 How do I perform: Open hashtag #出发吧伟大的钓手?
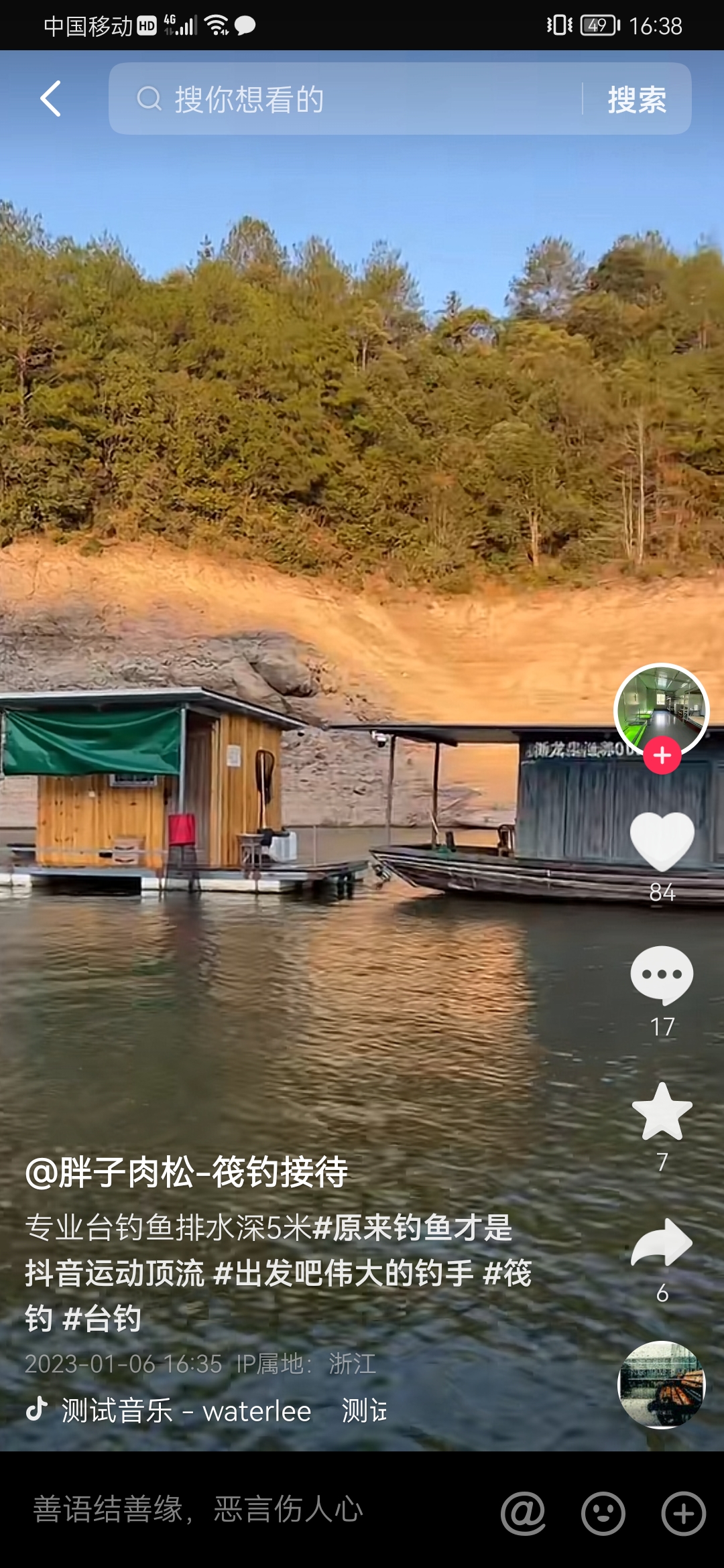pos(343,1273)
